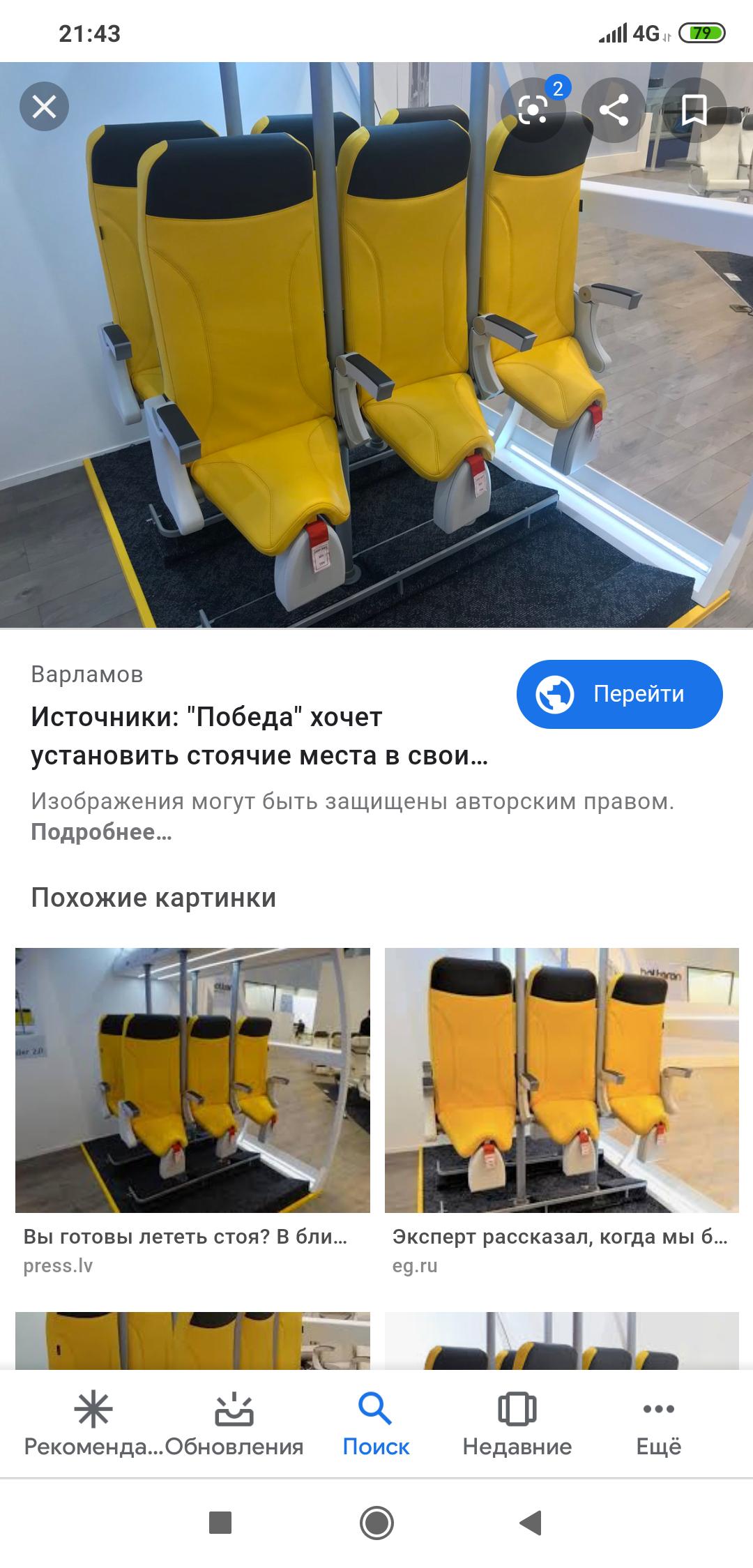
Task: Switch to the Обновления tab
Action: tap(234, 1424)
